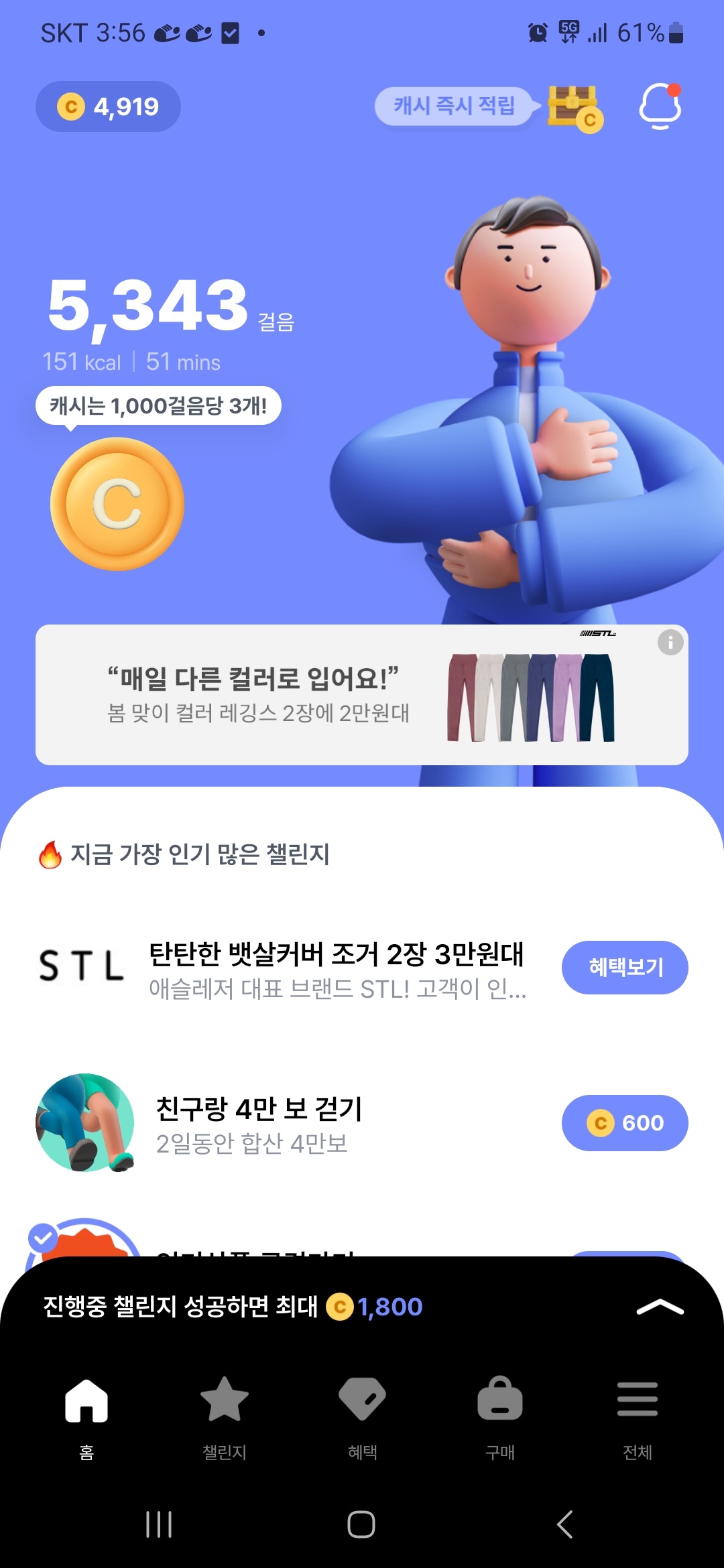Open the STL leggings ad banner
Viewport: 724px width, 1568px height.
(x=335, y=695)
